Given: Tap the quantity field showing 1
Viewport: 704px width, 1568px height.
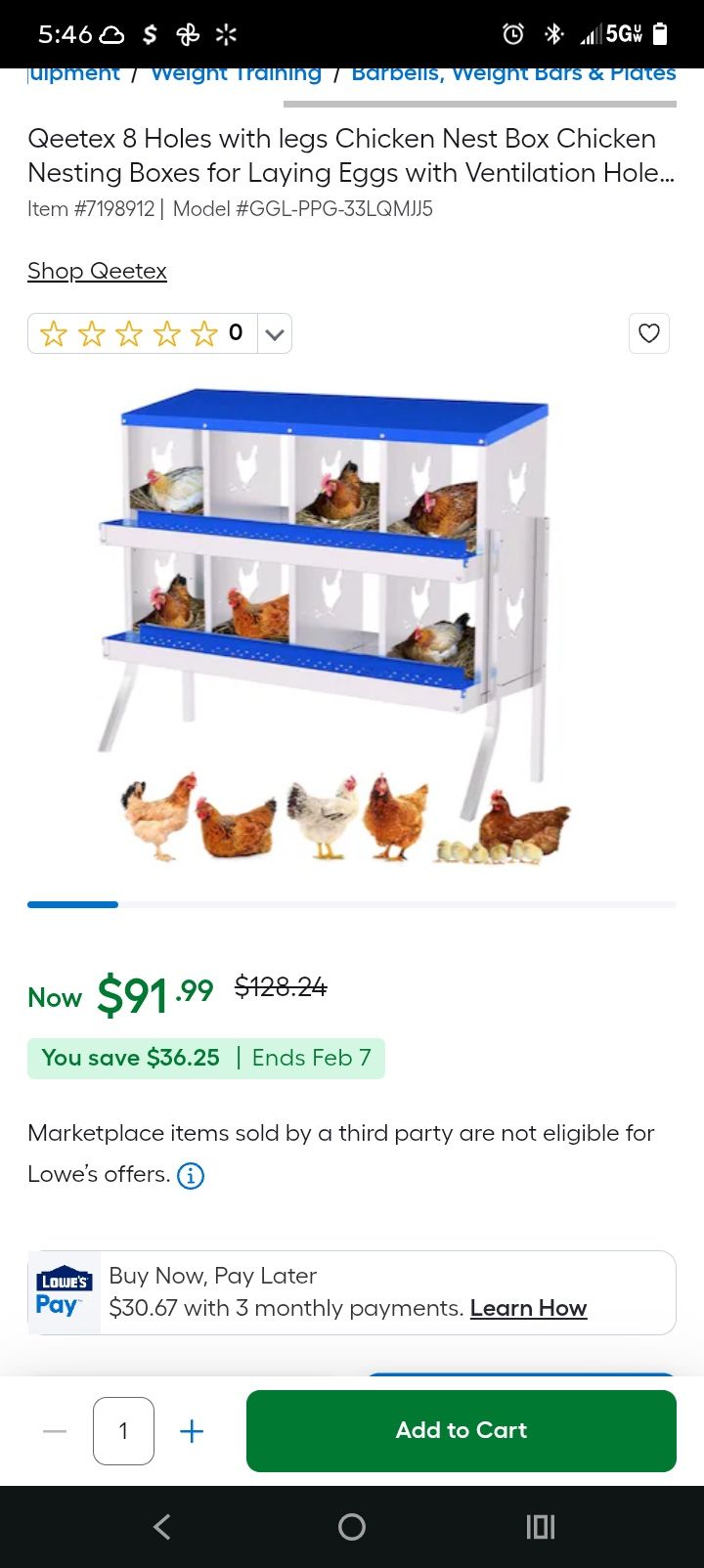Looking at the screenshot, I should [x=123, y=1431].
